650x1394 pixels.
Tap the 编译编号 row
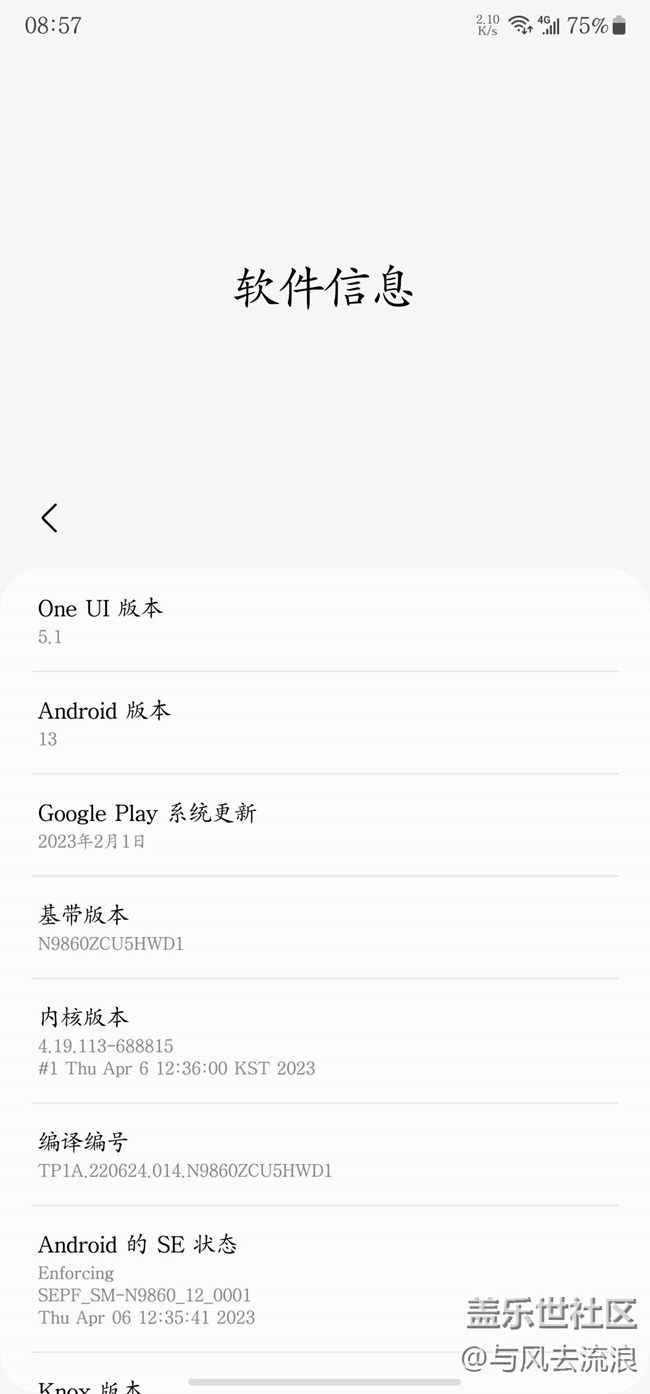[325, 1154]
